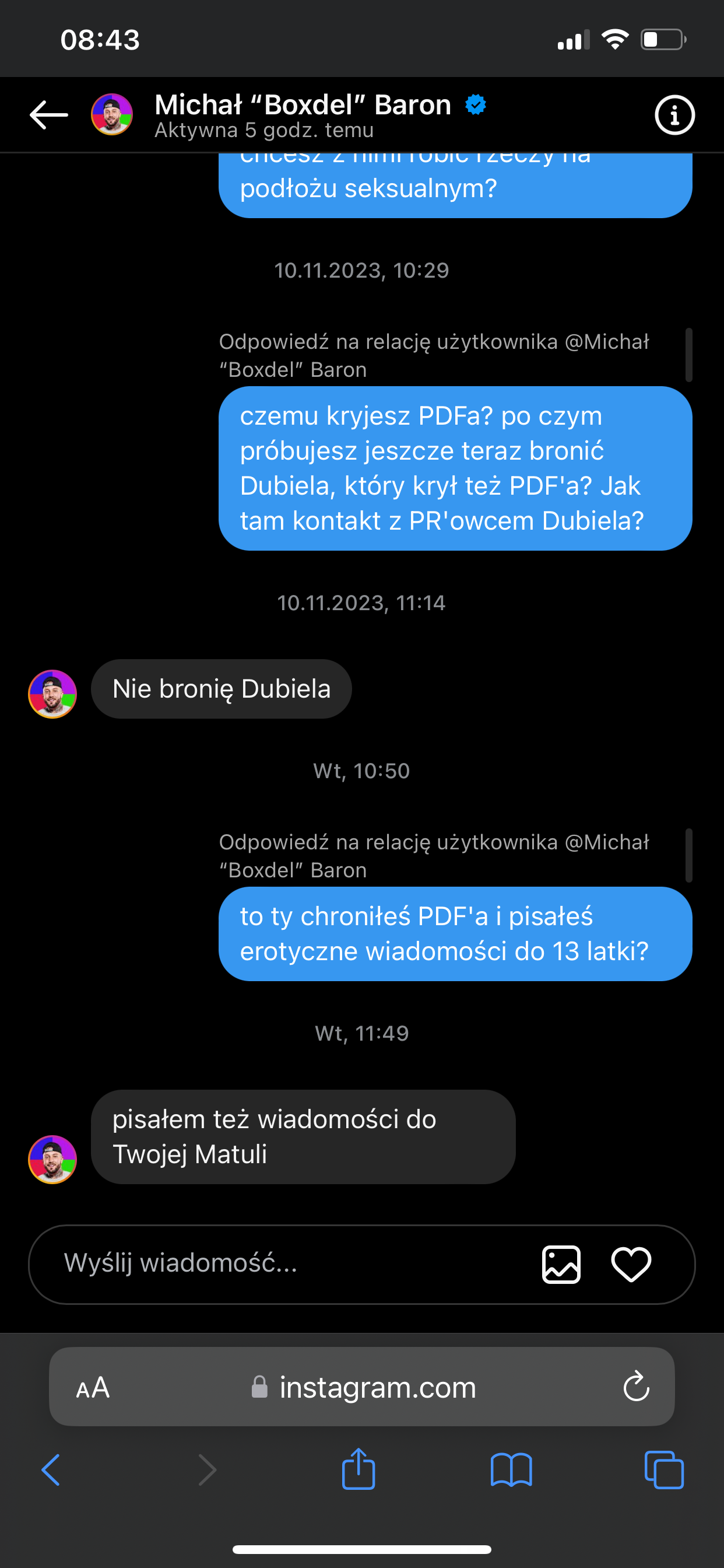Go to previous page in Safari
Image resolution: width=724 pixels, height=1568 pixels.
coord(51,1470)
